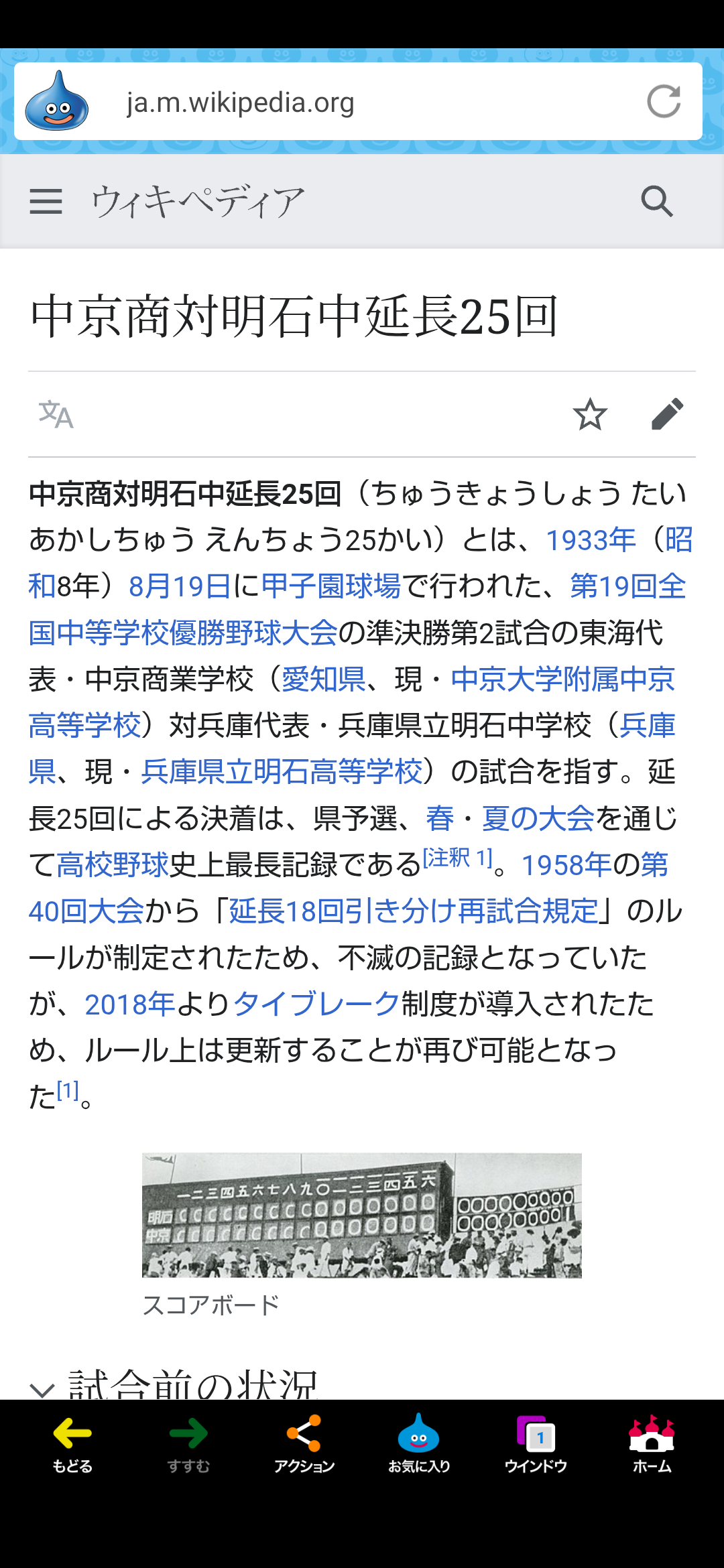Open the 愛知県 link
The width and height of the screenshot is (724, 1568).
pos(324,679)
